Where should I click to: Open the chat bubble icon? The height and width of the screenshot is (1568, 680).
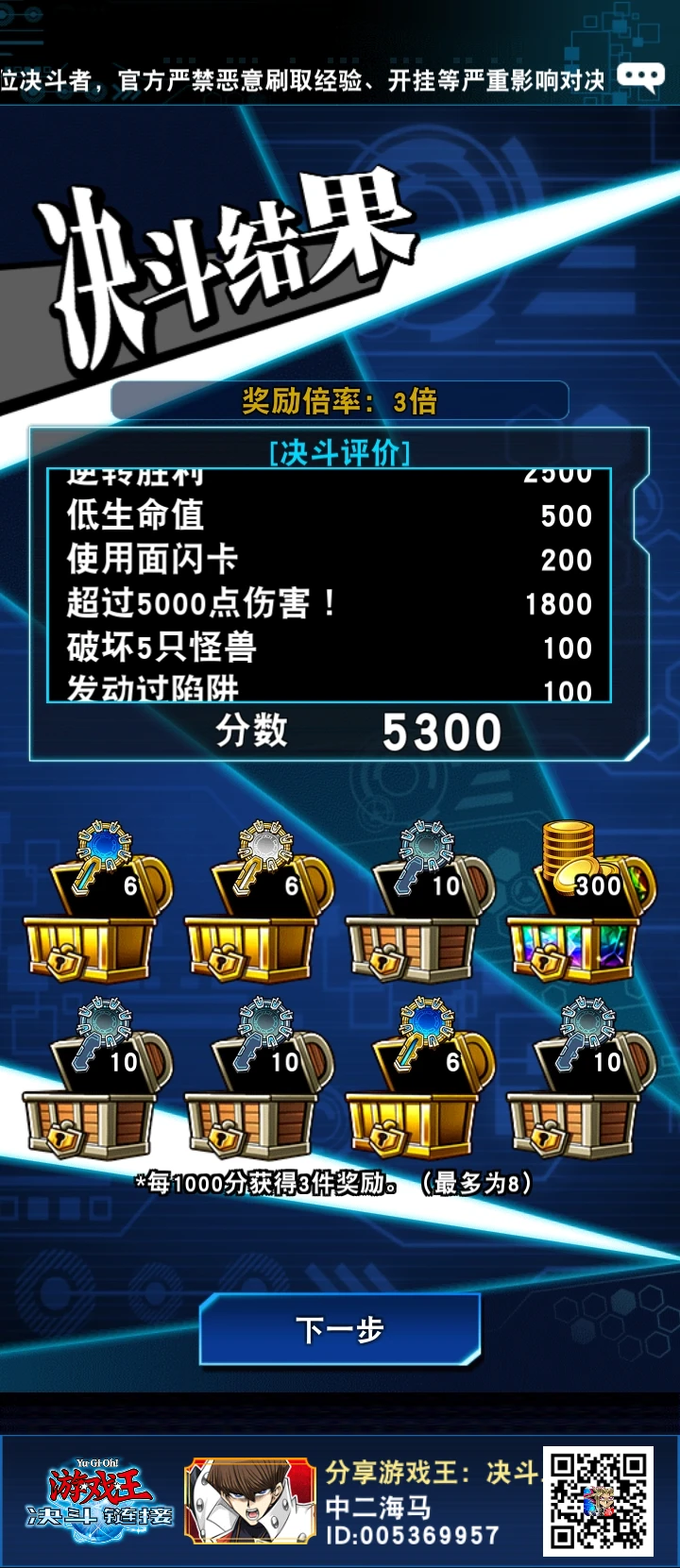pyautogui.click(x=640, y=77)
